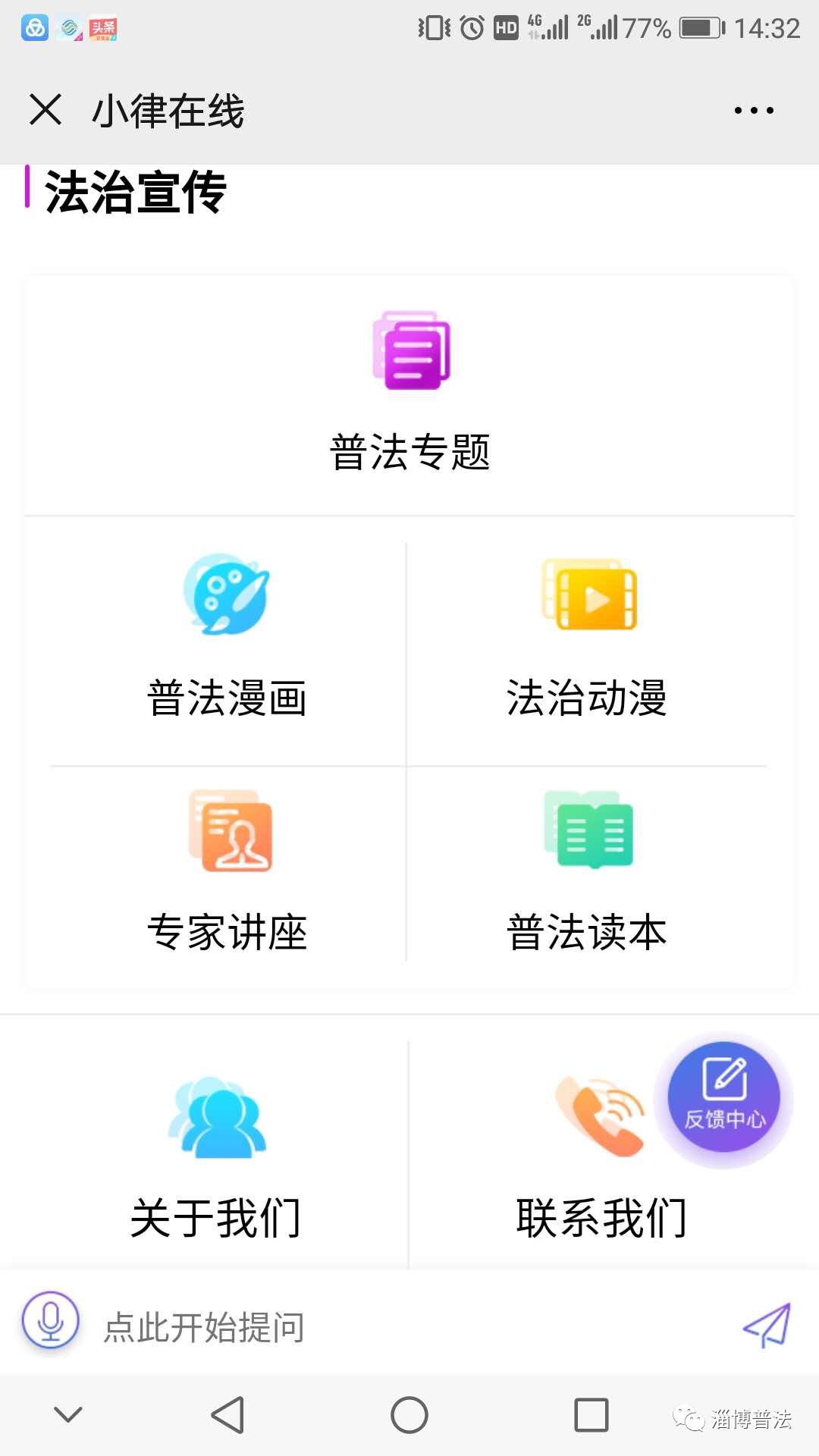This screenshot has width=819, height=1456.
Task: Open 关于我们 page
Action: click(216, 1156)
